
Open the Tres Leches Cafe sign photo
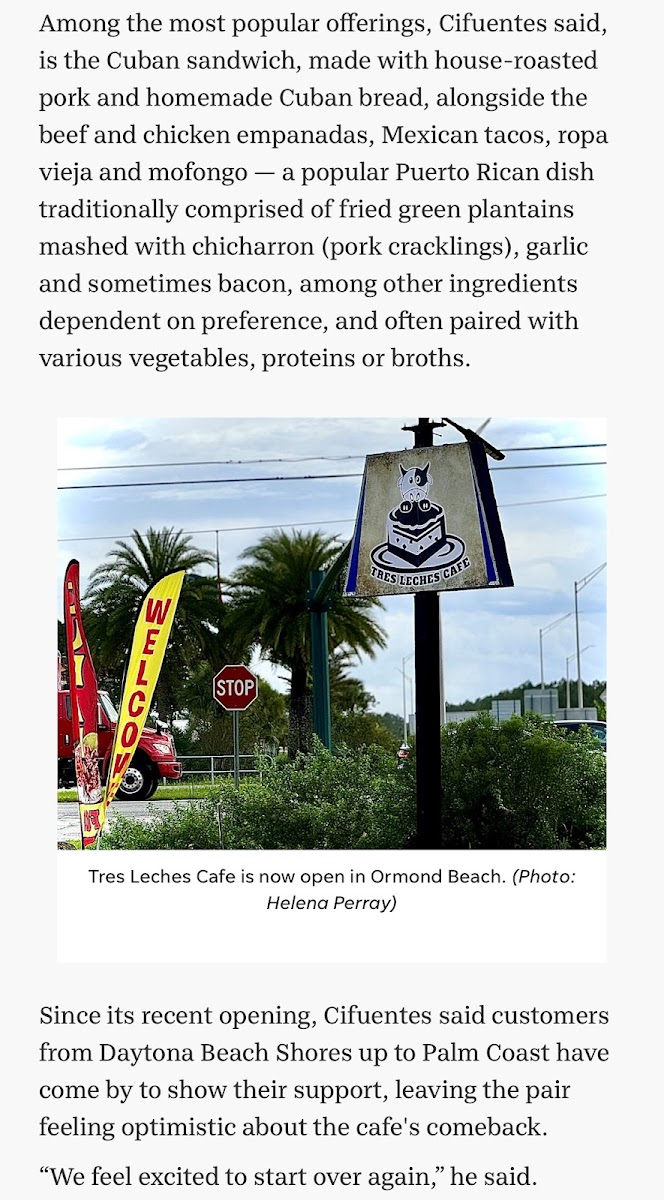332,633
